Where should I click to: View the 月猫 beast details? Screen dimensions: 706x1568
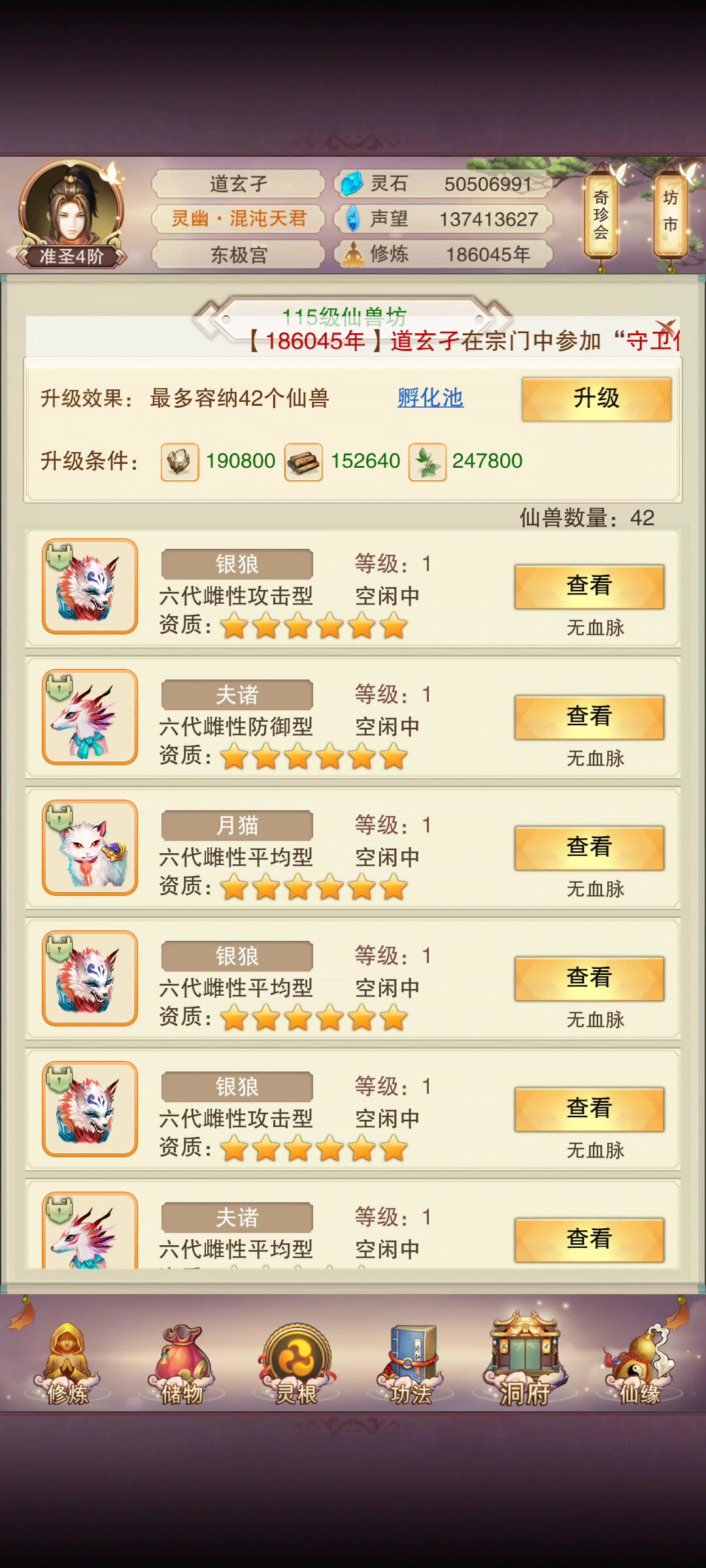tap(589, 847)
